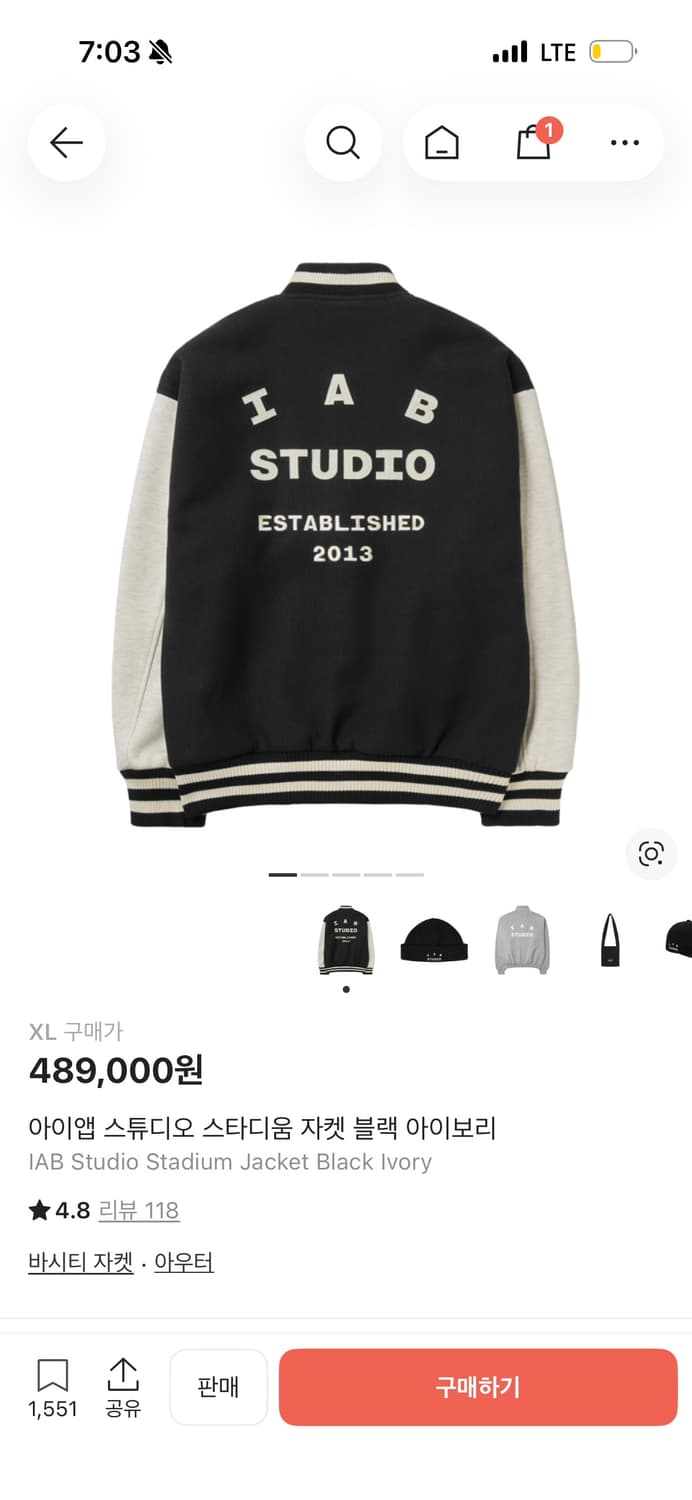Open the shopping bag with 1 item
692x1500 pixels.
point(534,143)
